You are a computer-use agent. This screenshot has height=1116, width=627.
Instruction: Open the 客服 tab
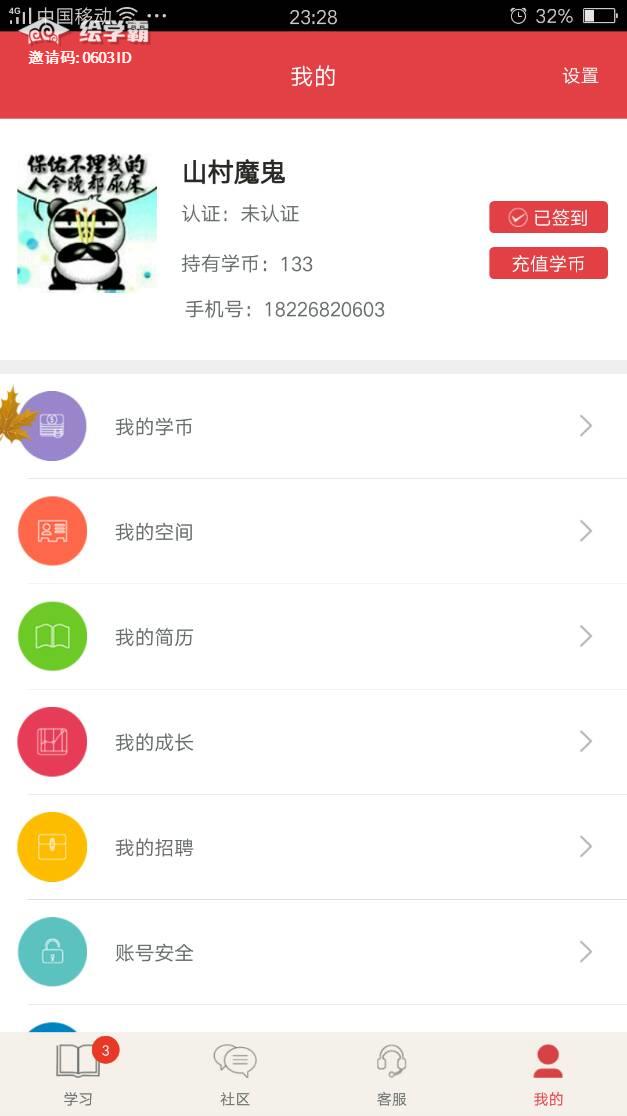pyautogui.click(x=392, y=1074)
